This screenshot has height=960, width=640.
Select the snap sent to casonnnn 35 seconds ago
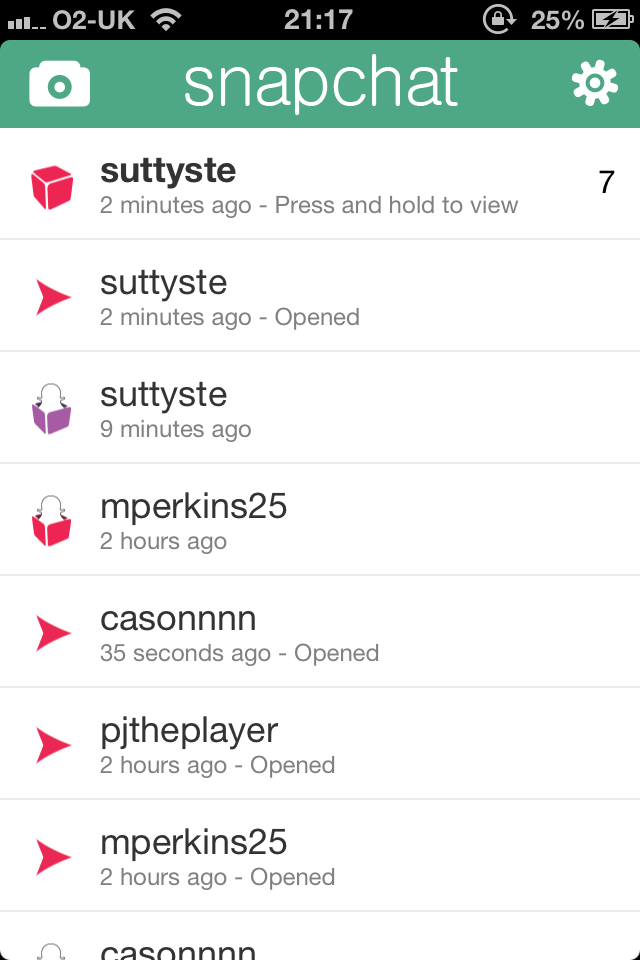pyautogui.click(x=320, y=633)
